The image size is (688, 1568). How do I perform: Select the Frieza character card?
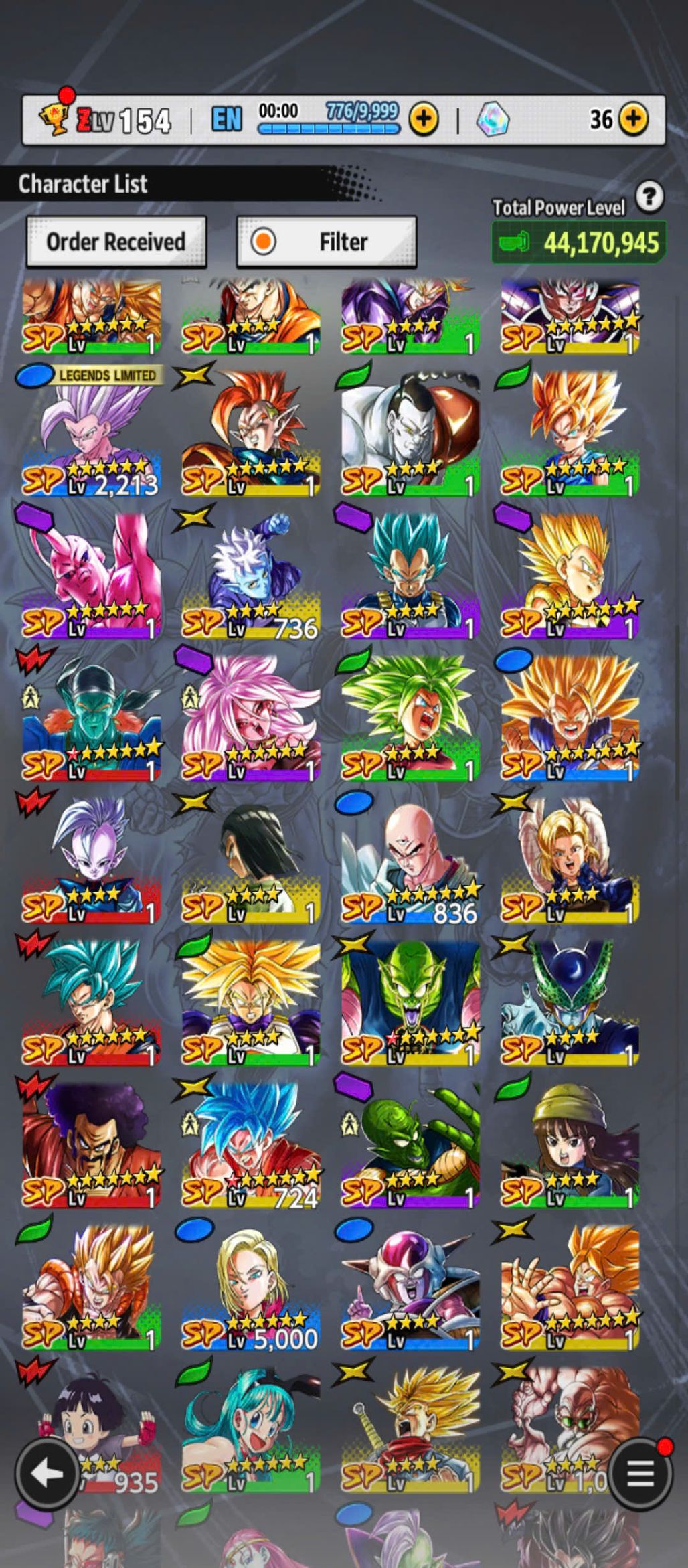(410, 1289)
